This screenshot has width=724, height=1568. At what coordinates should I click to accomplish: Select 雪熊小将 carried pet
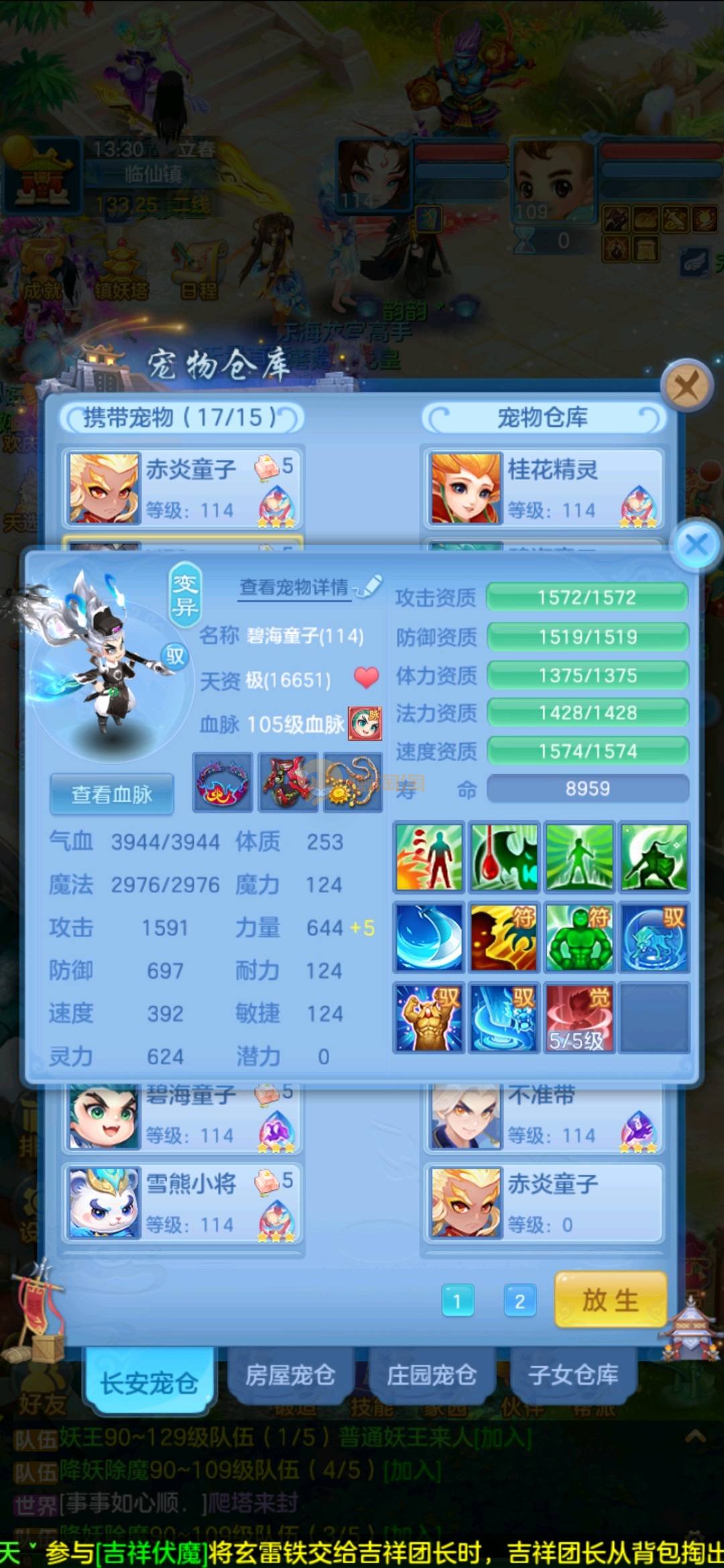point(182,1203)
